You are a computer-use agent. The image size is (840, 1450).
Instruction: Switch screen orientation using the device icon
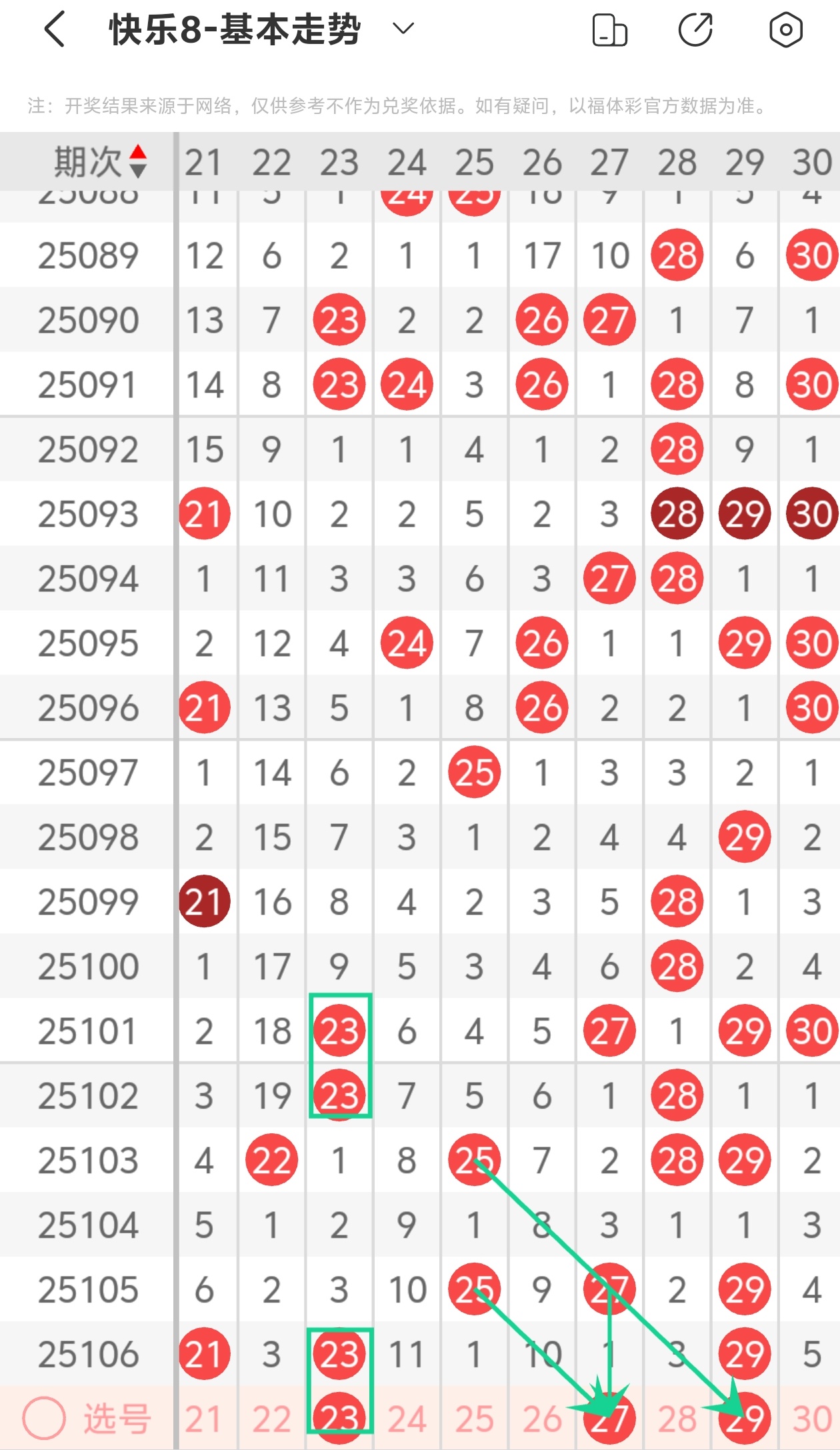click(x=609, y=30)
